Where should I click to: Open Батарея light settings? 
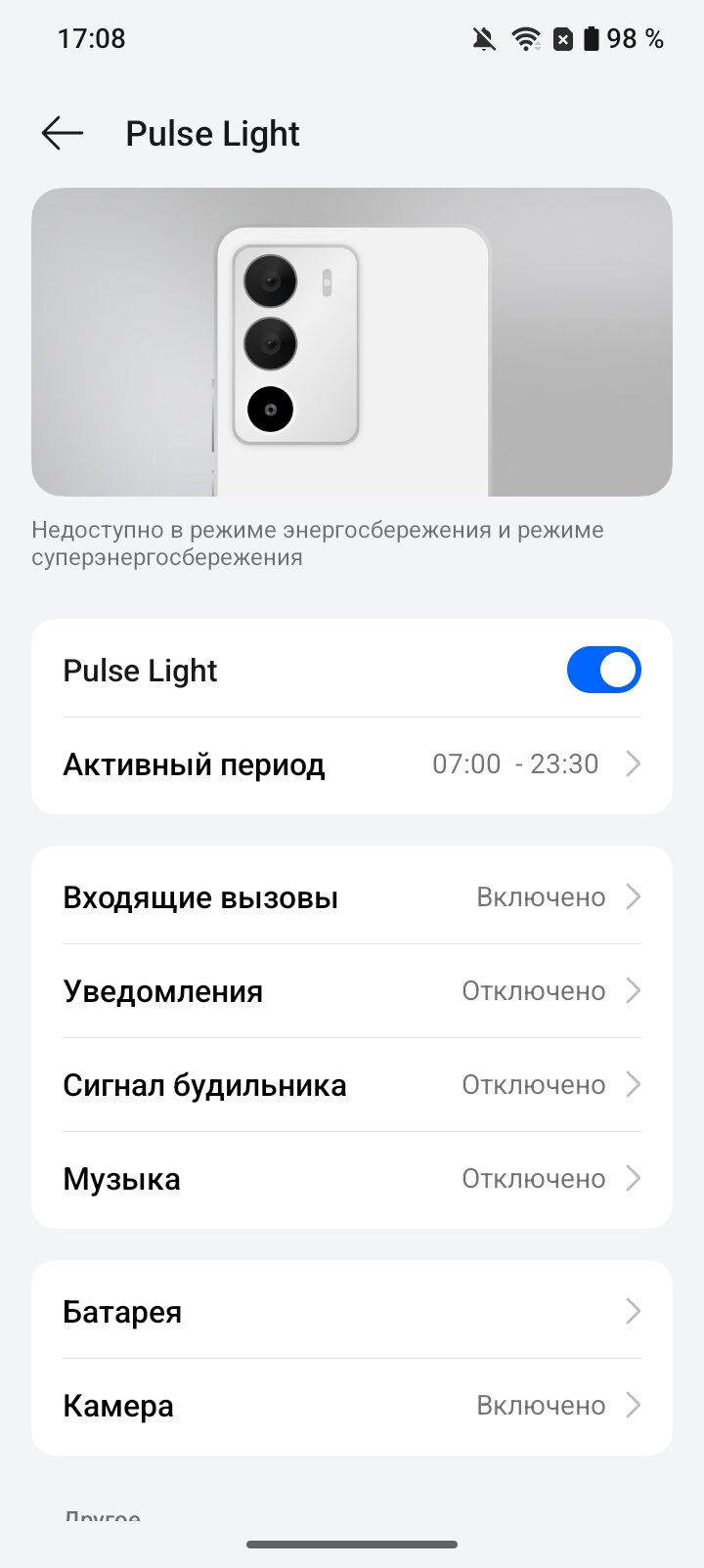click(352, 1312)
